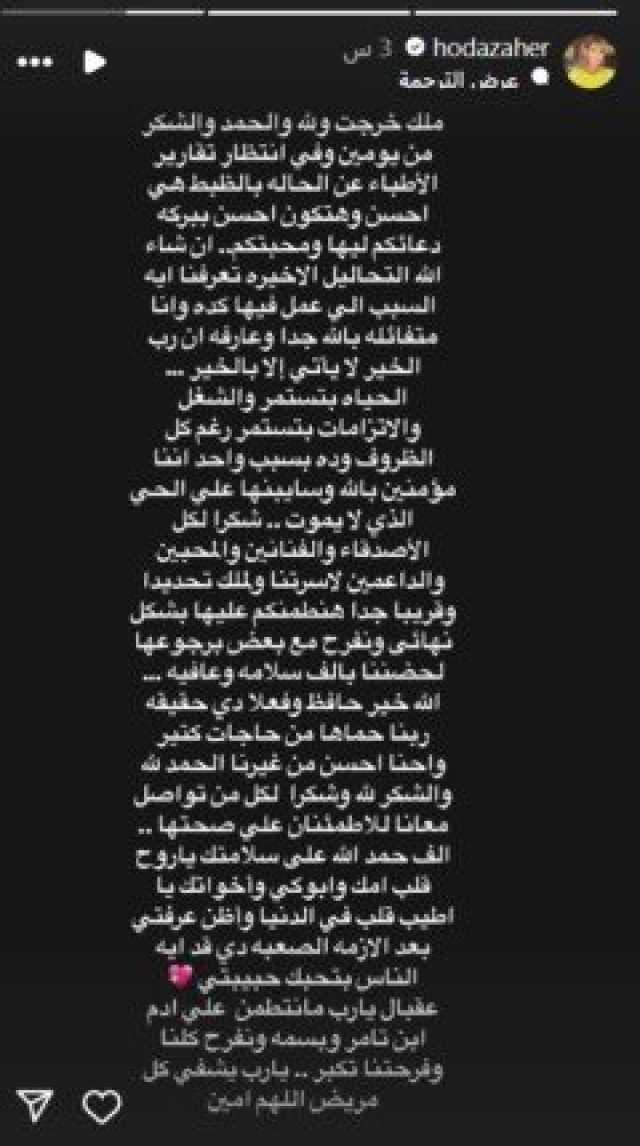
Task: Open the hodazaher username link
Action: [494, 50]
